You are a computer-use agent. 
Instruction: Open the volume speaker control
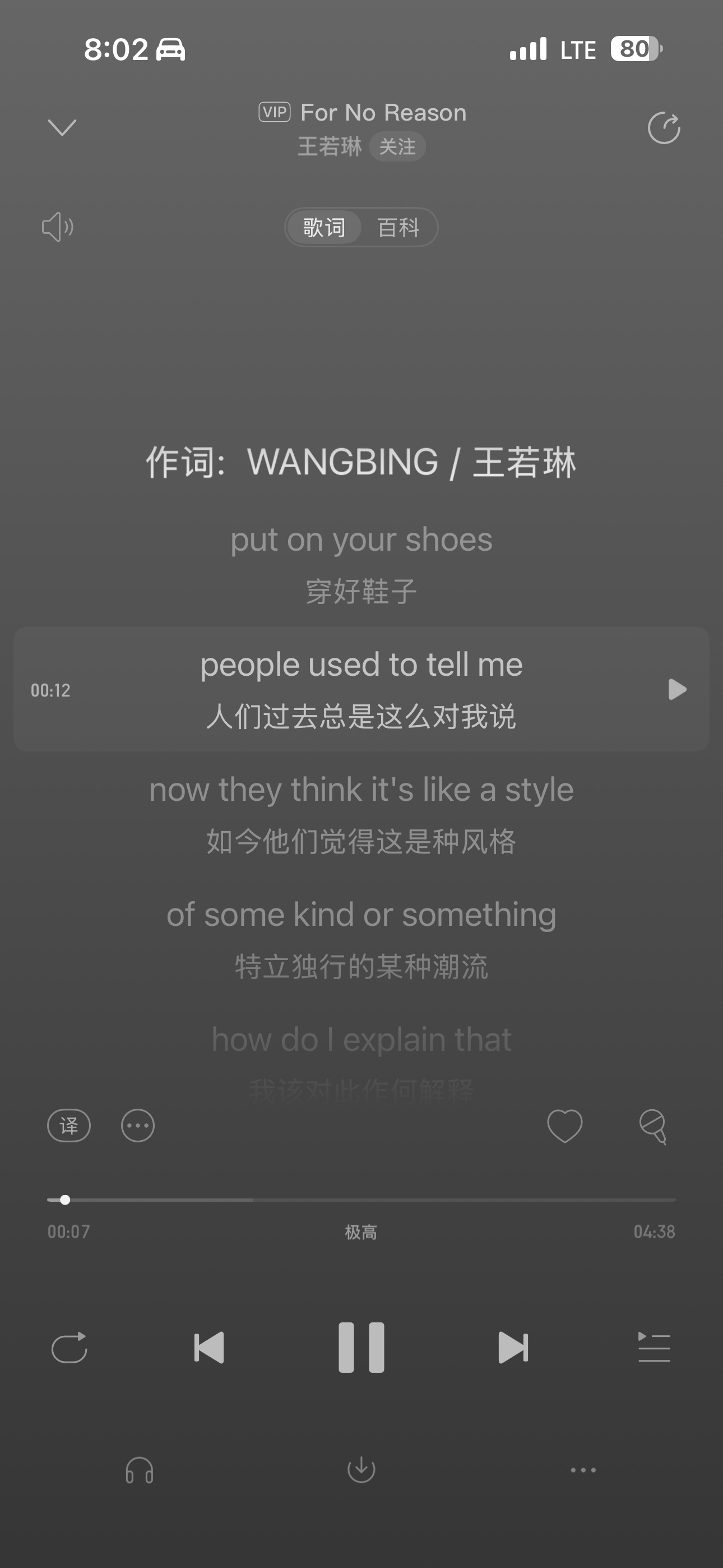(x=58, y=227)
